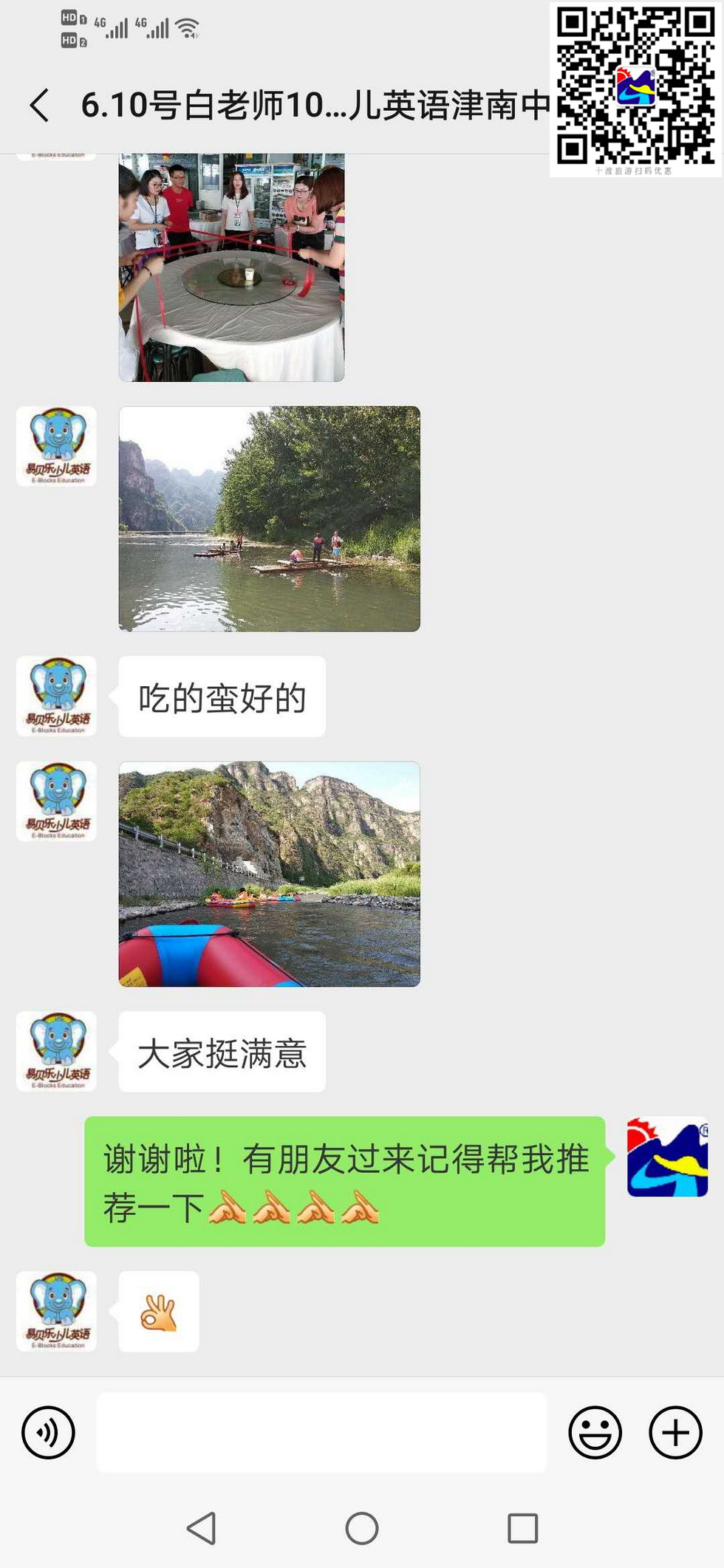Go back from the group chat

click(40, 105)
